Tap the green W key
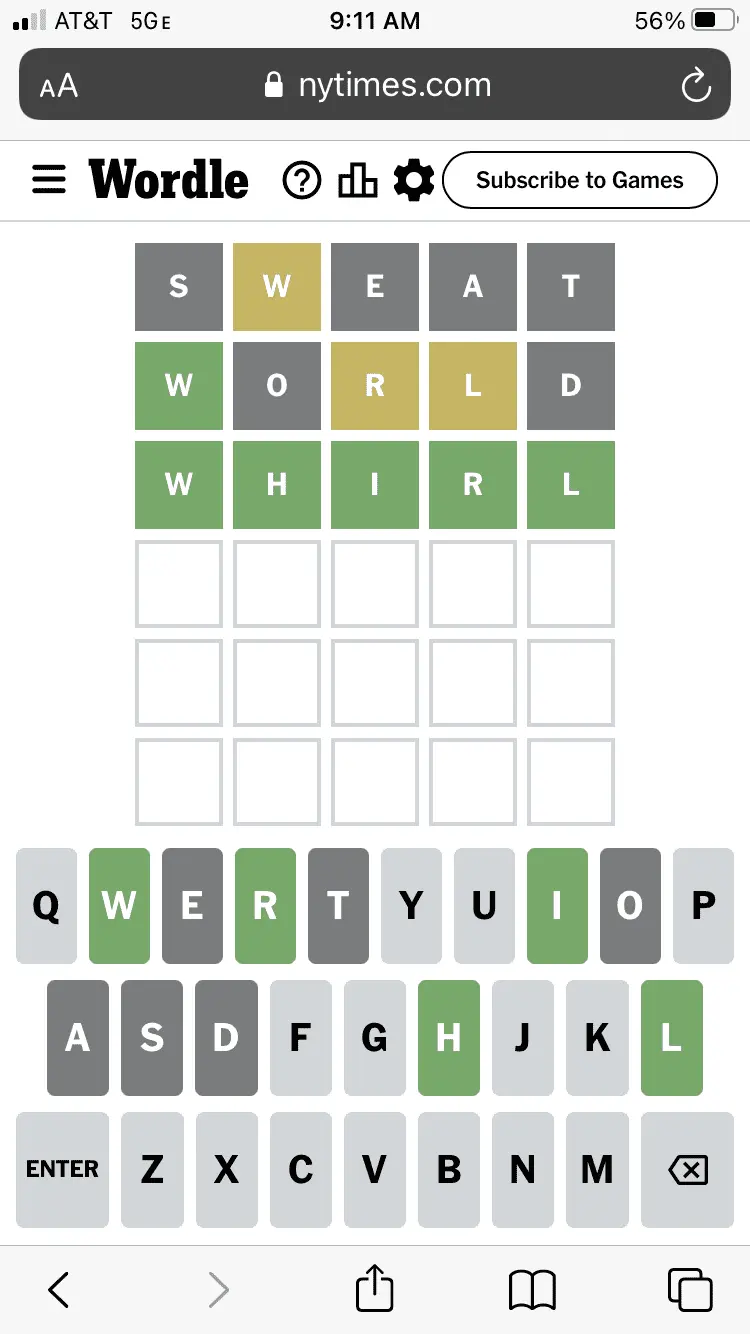 (119, 906)
